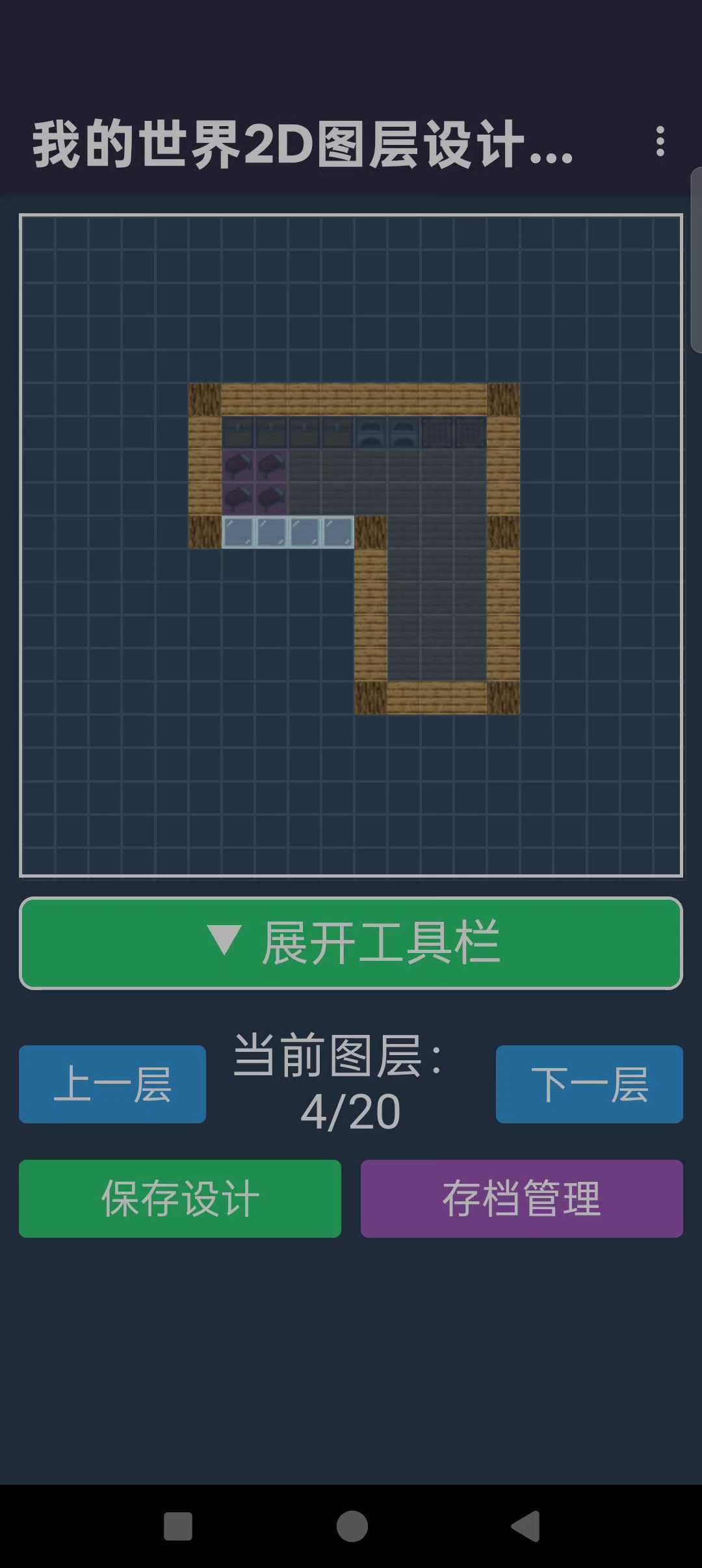Expand the toolbar with 展开工具栏
The height and width of the screenshot is (1568, 702).
pyautogui.click(x=351, y=943)
